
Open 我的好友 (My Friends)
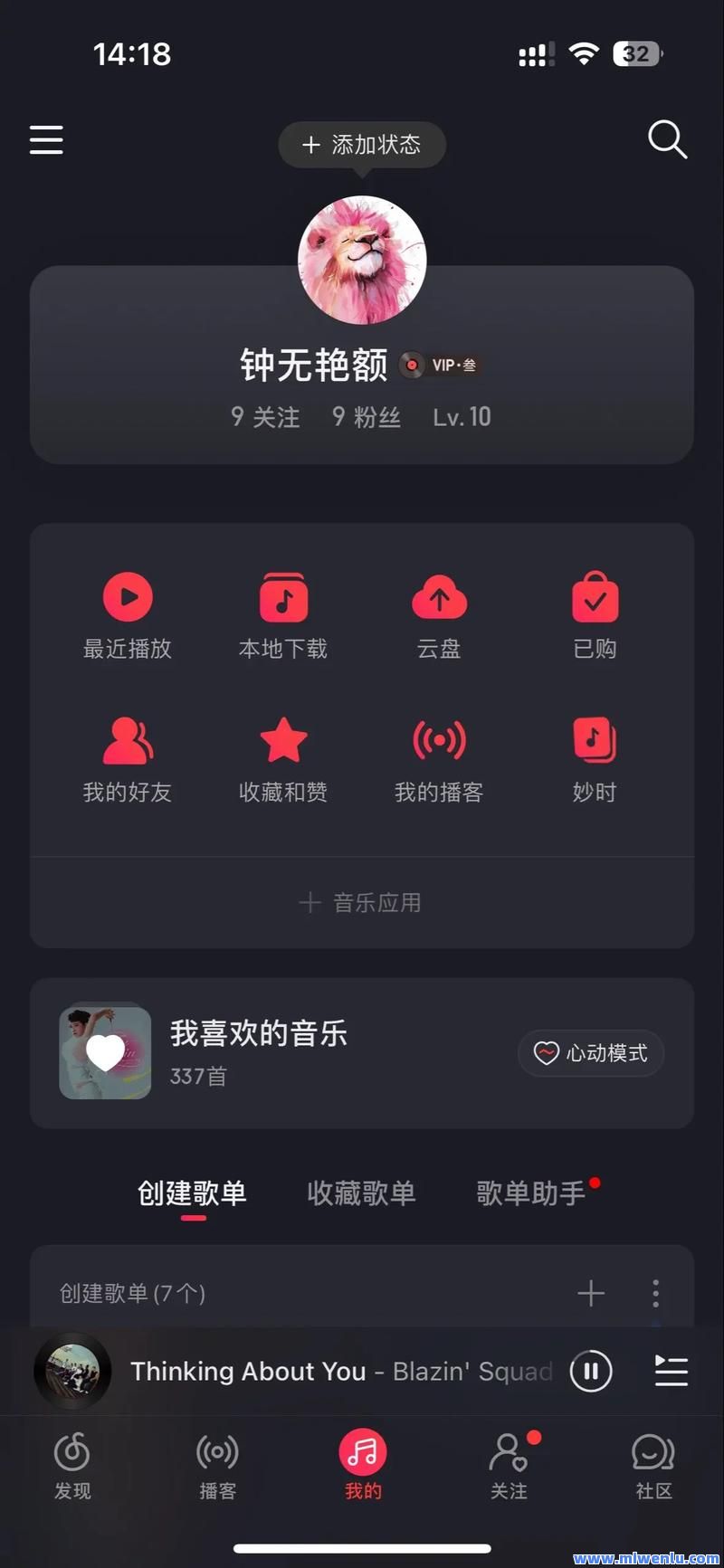click(x=128, y=760)
